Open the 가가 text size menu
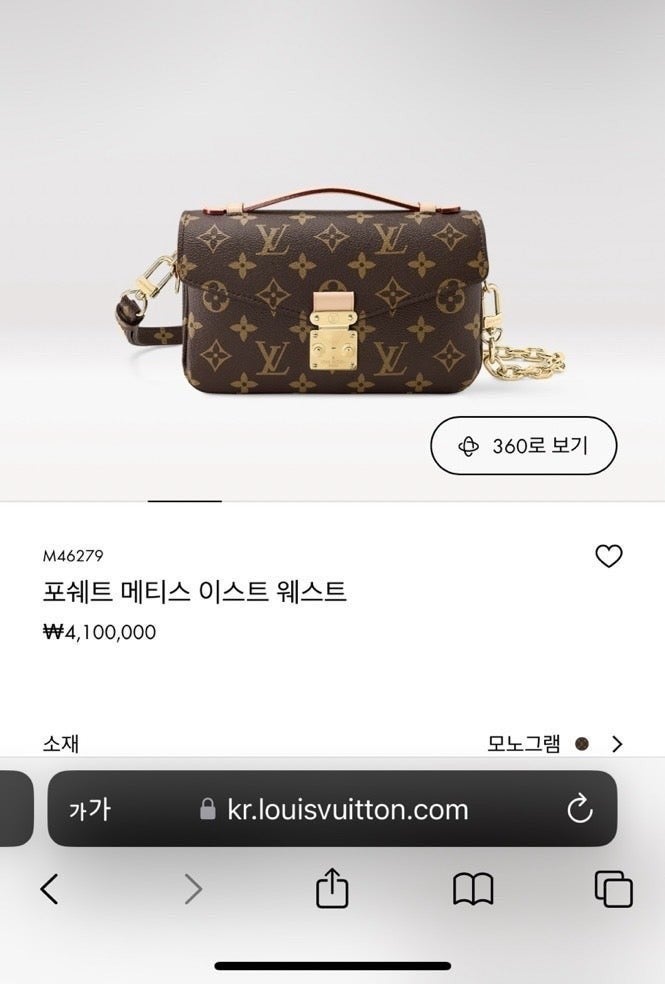 (89, 809)
